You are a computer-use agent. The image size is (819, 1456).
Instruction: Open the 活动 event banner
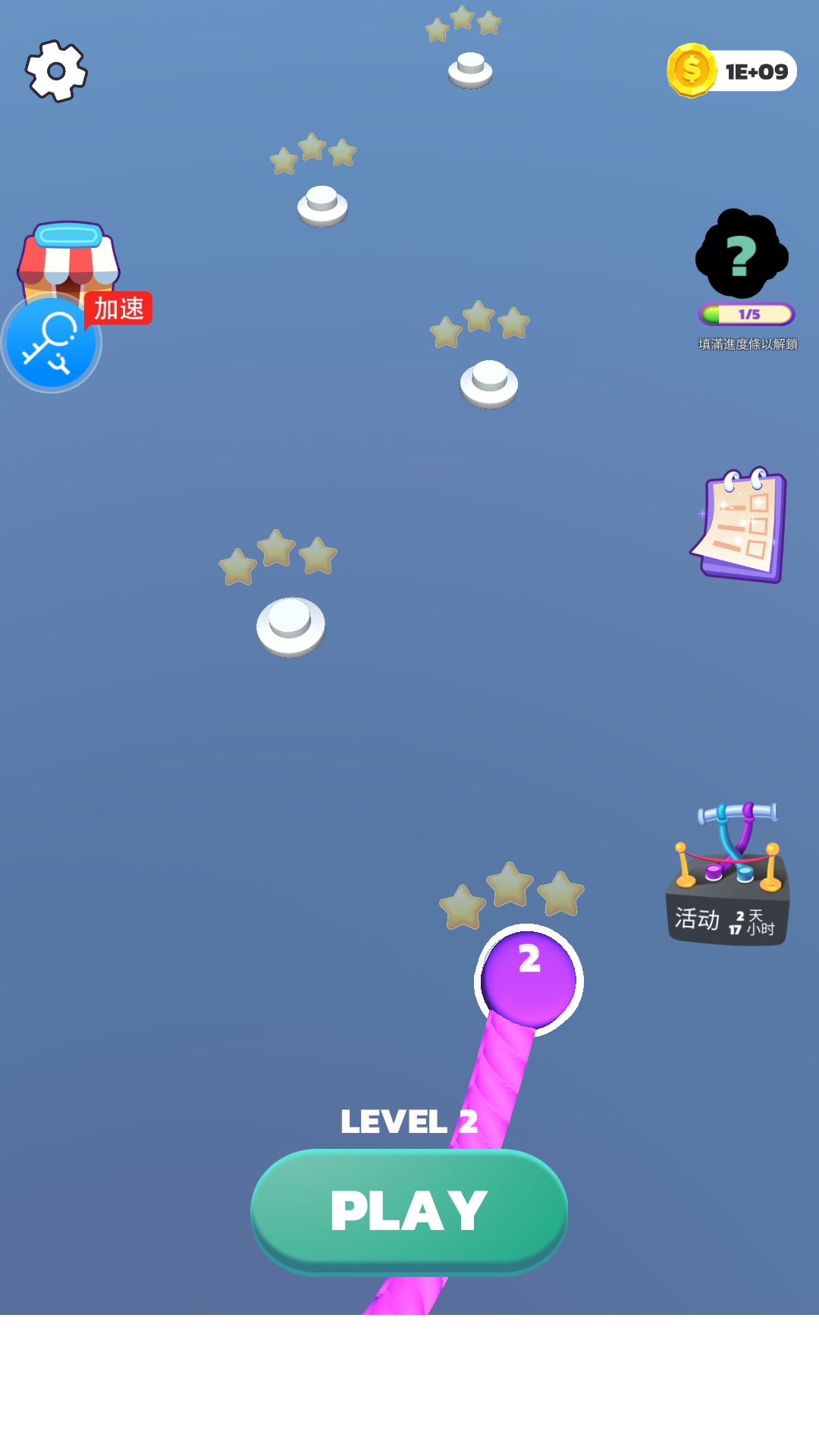[x=728, y=876]
